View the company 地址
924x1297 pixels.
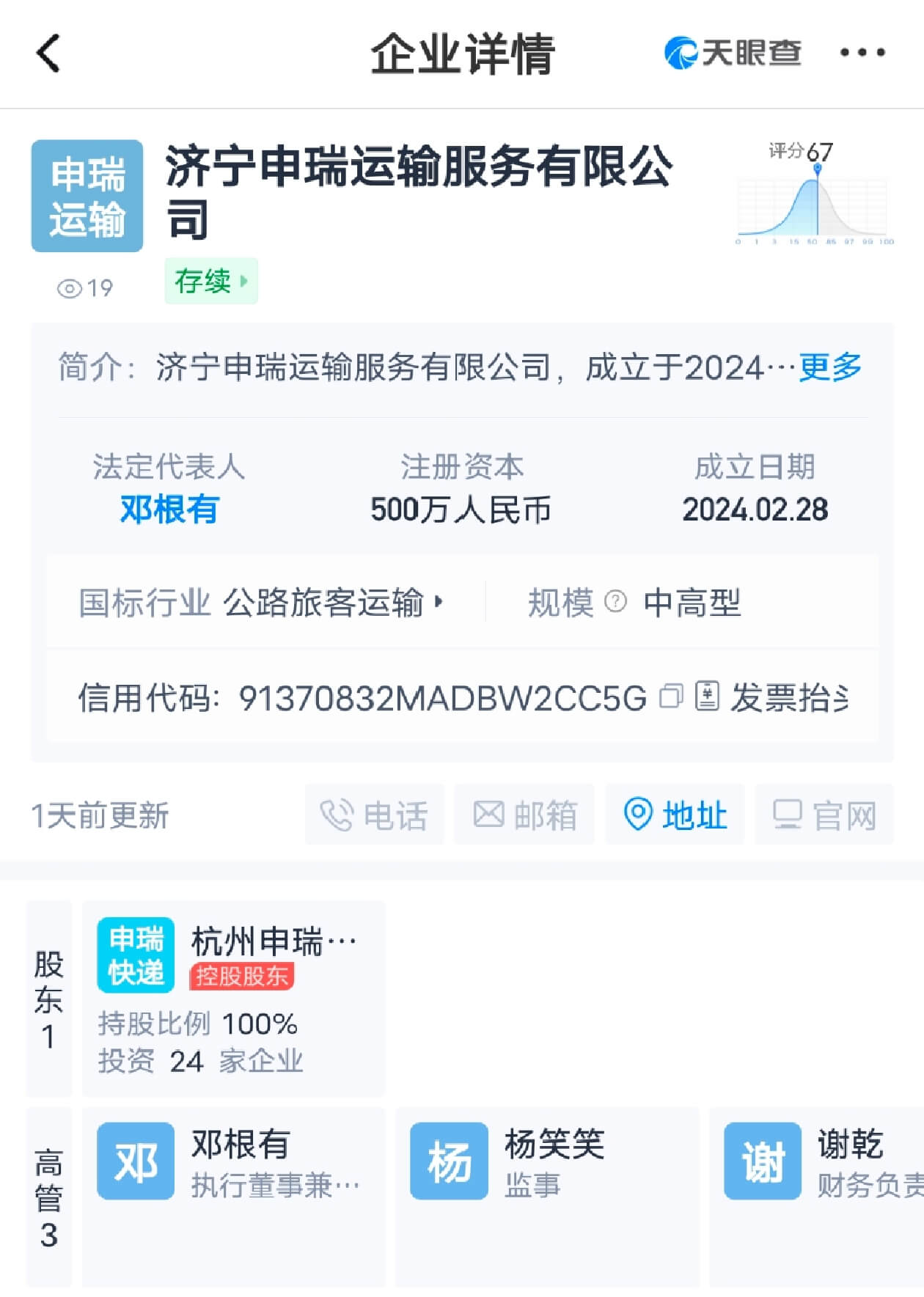(675, 815)
